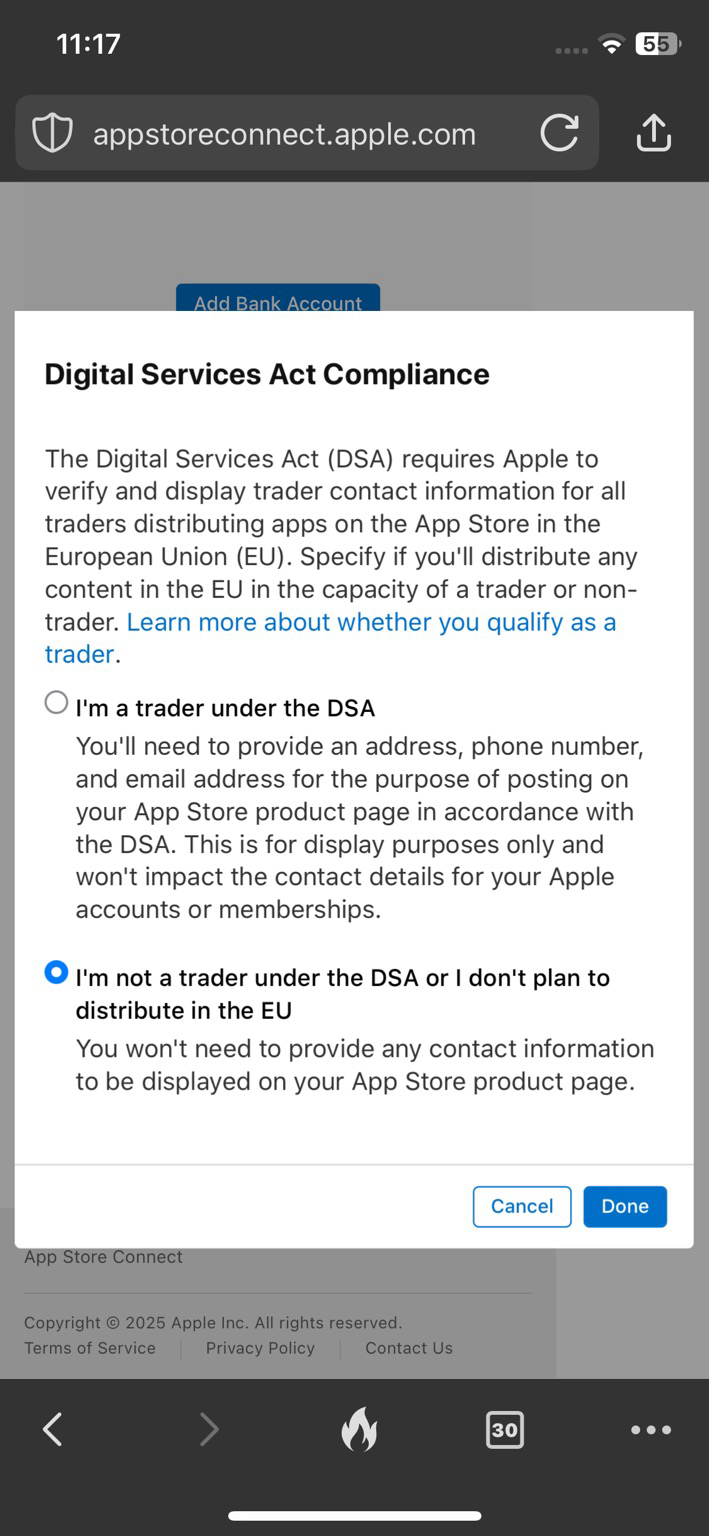709x1536 pixels.
Task: Reload the page
Action: point(559,133)
